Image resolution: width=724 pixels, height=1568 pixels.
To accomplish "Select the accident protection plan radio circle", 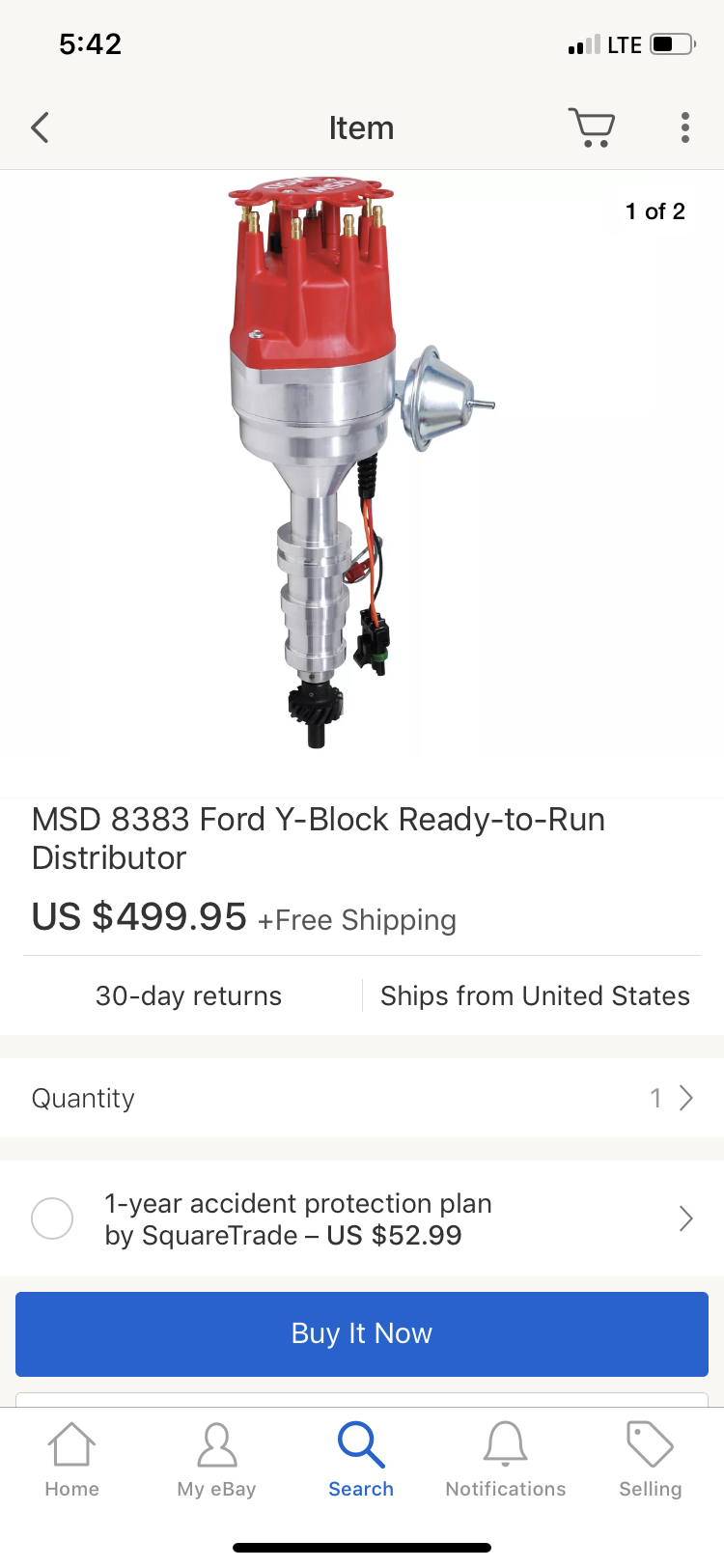I will coord(53,1218).
